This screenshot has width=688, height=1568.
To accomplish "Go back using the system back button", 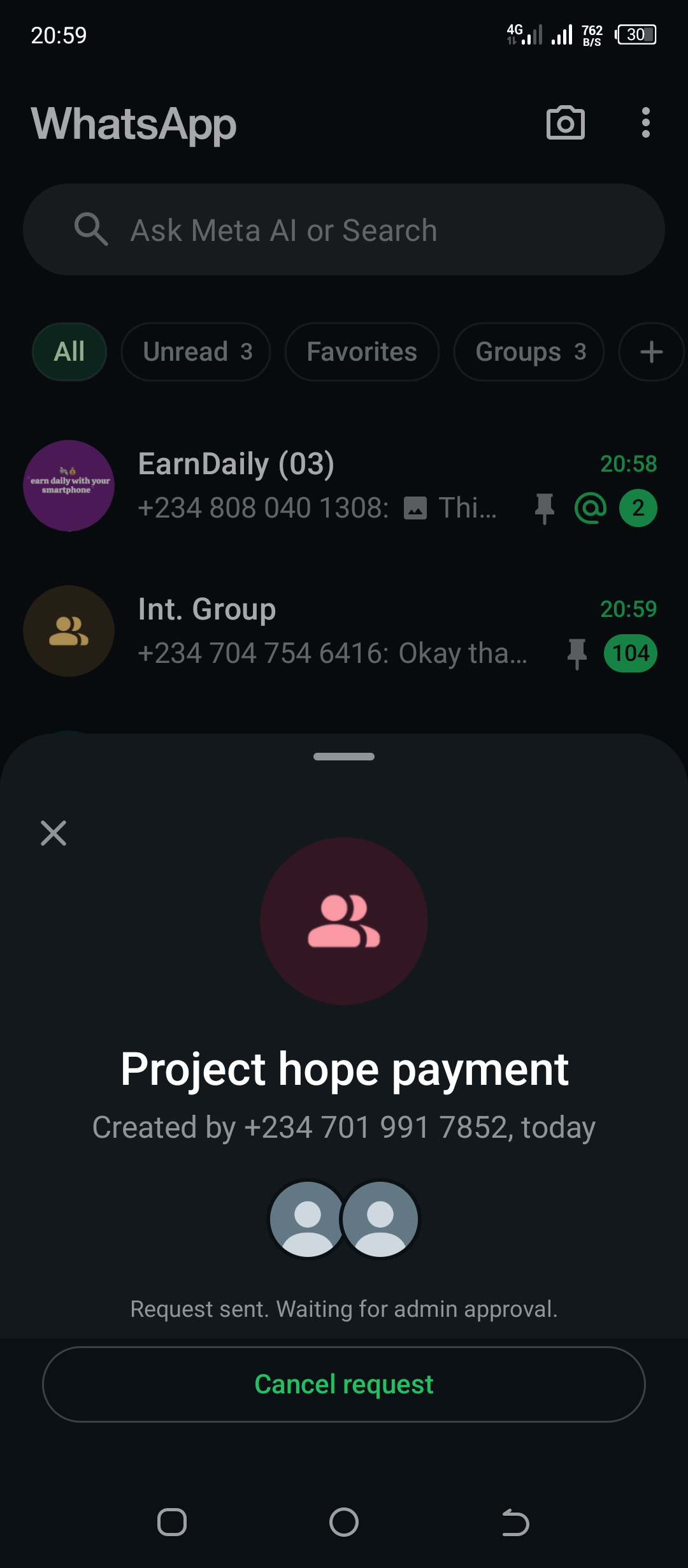I will (x=515, y=1523).
